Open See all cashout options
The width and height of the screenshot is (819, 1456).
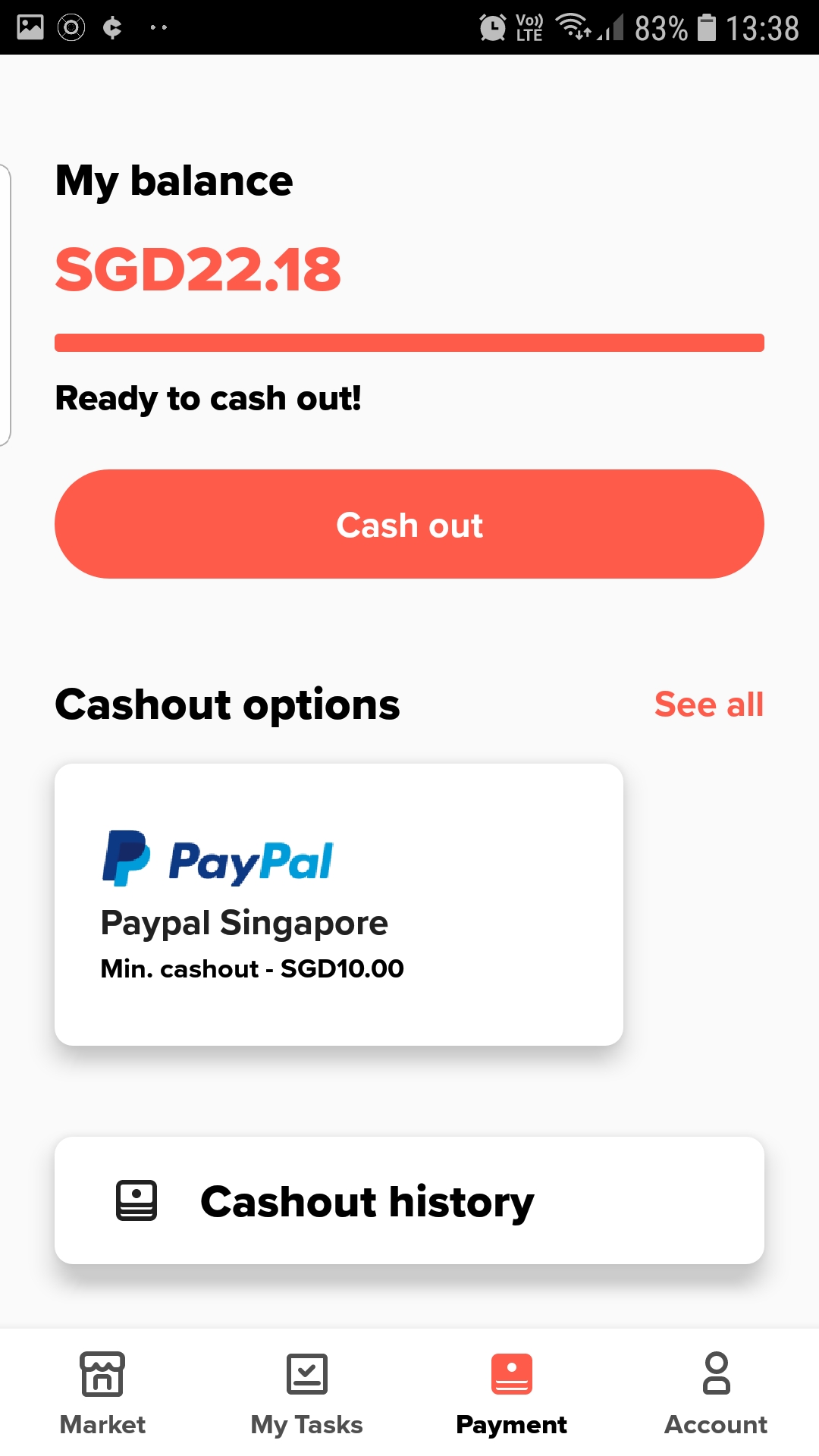709,704
